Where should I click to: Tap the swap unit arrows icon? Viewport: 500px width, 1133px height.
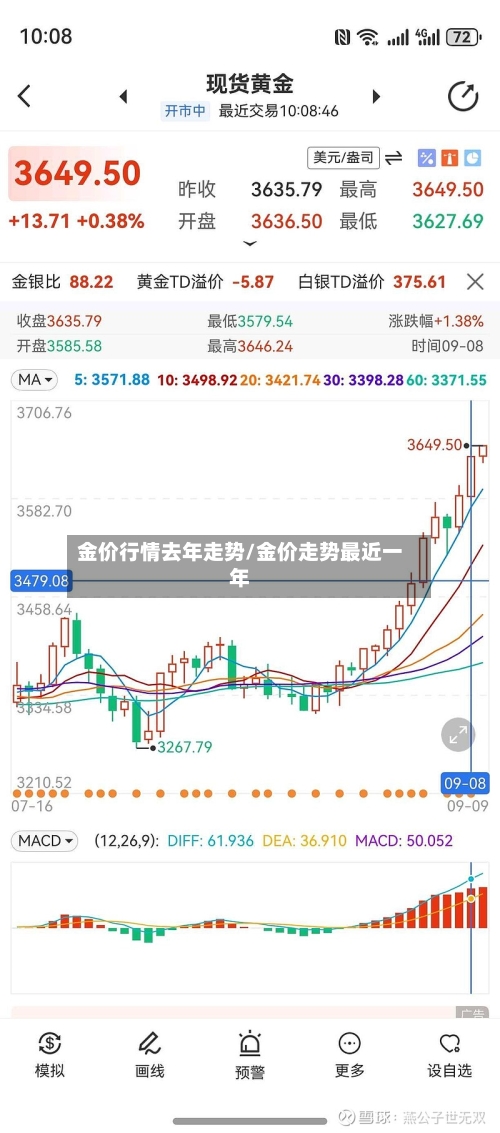[x=394, y=157]
